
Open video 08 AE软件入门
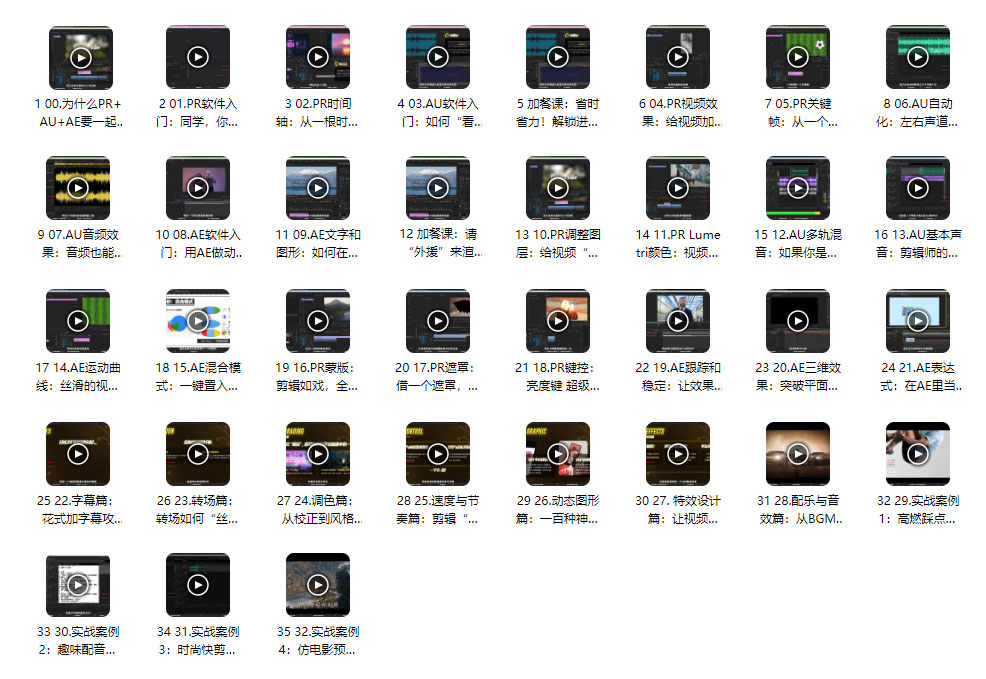click(198, 189)
